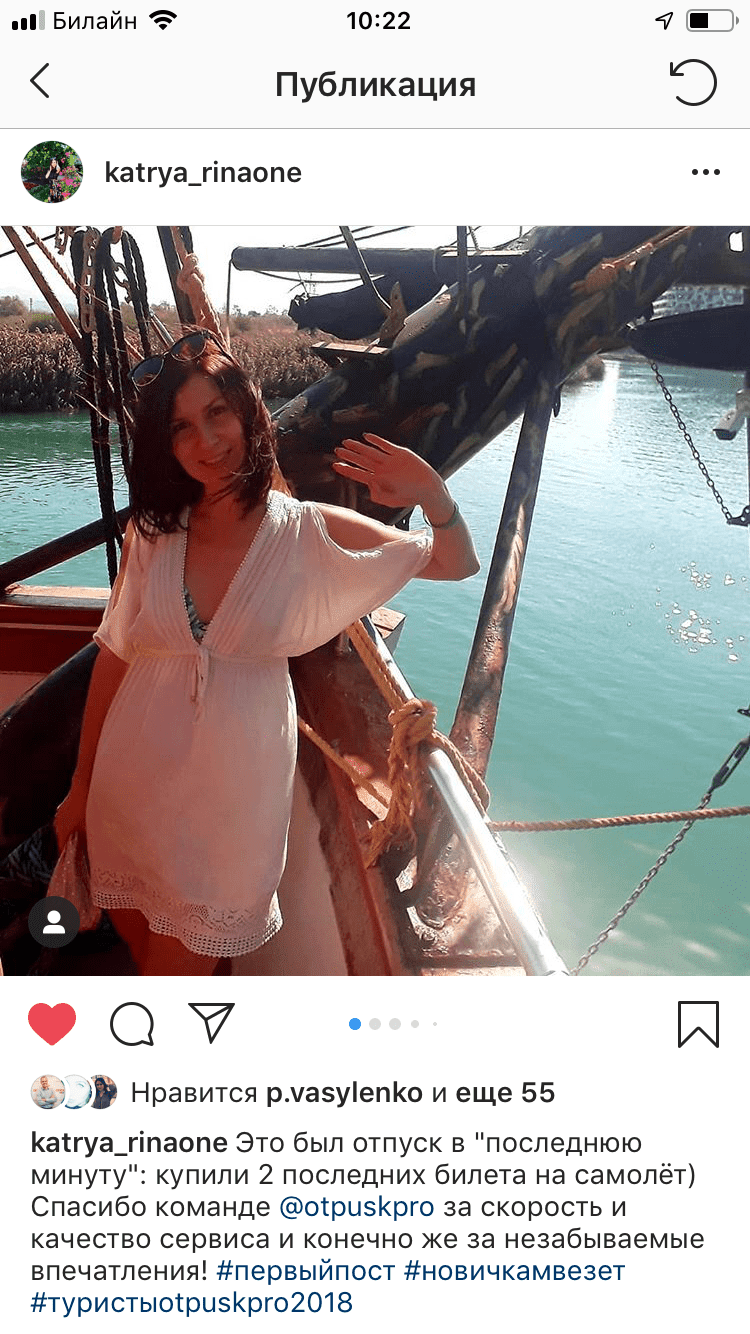Share the post via the paper plane icon
750x1334 pixels.
pos(211,1023)
